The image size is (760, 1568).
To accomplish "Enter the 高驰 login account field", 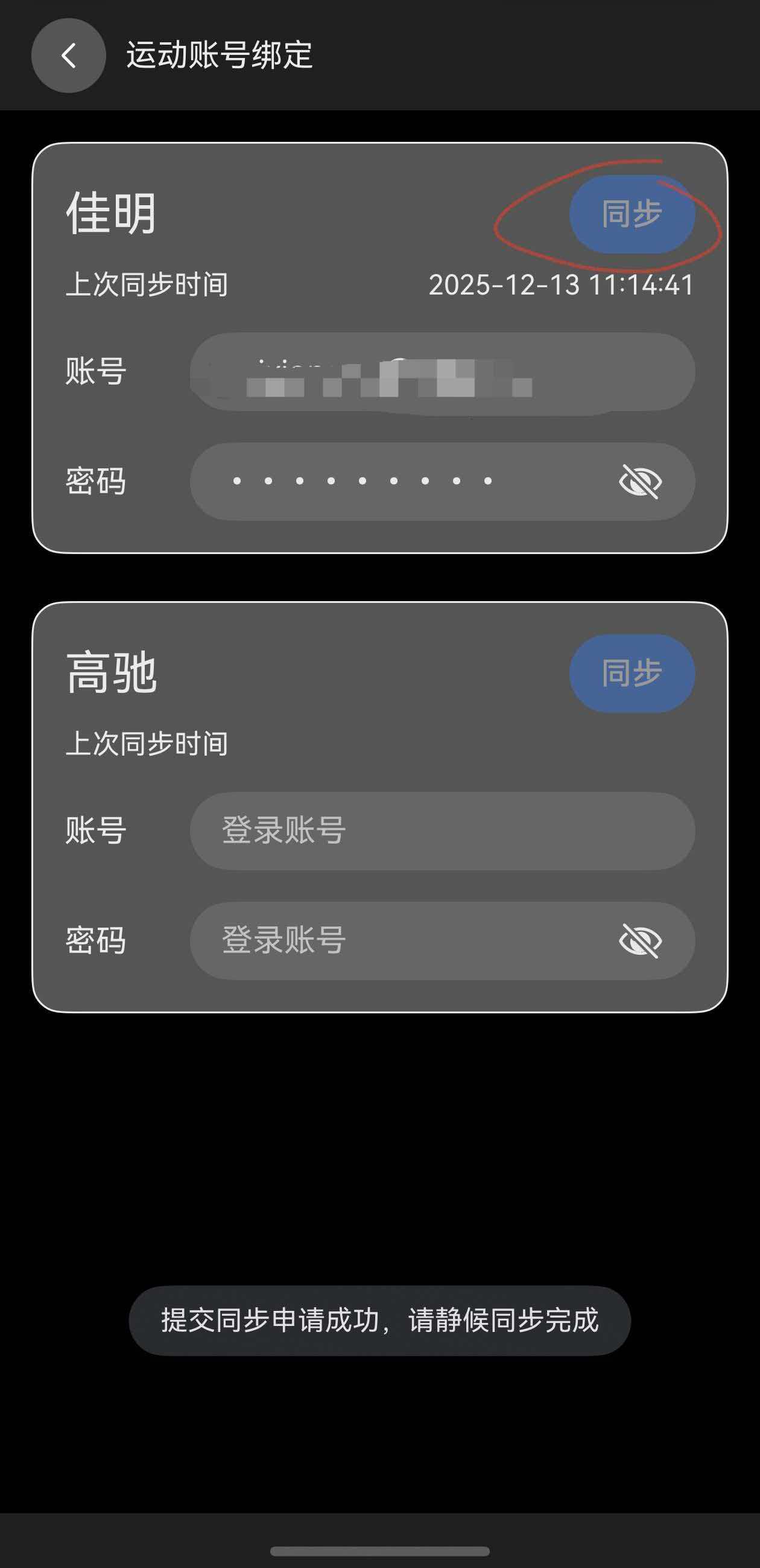I will click(x=442, y=830).
